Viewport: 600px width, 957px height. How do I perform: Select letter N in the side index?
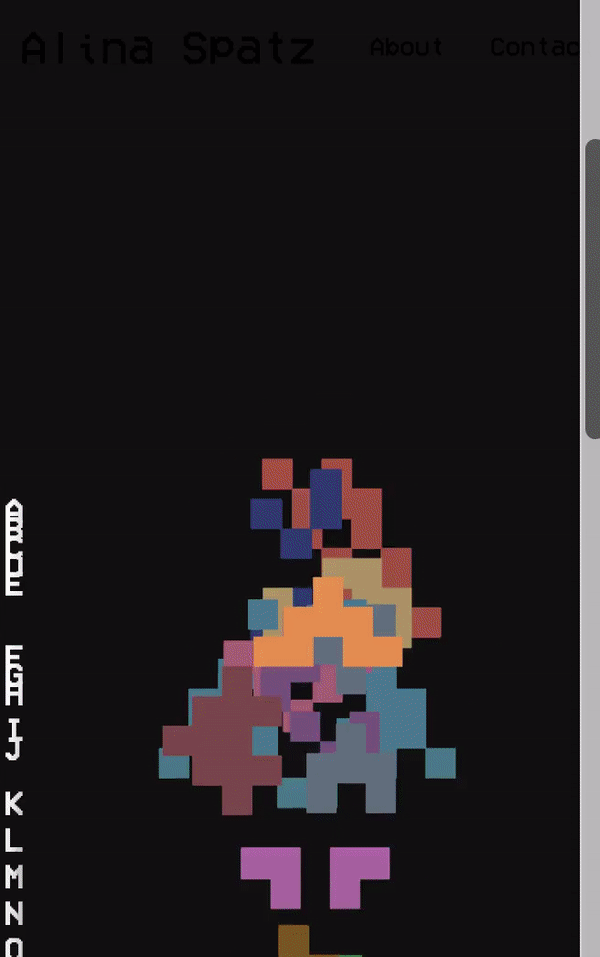[x=14, y=913]
